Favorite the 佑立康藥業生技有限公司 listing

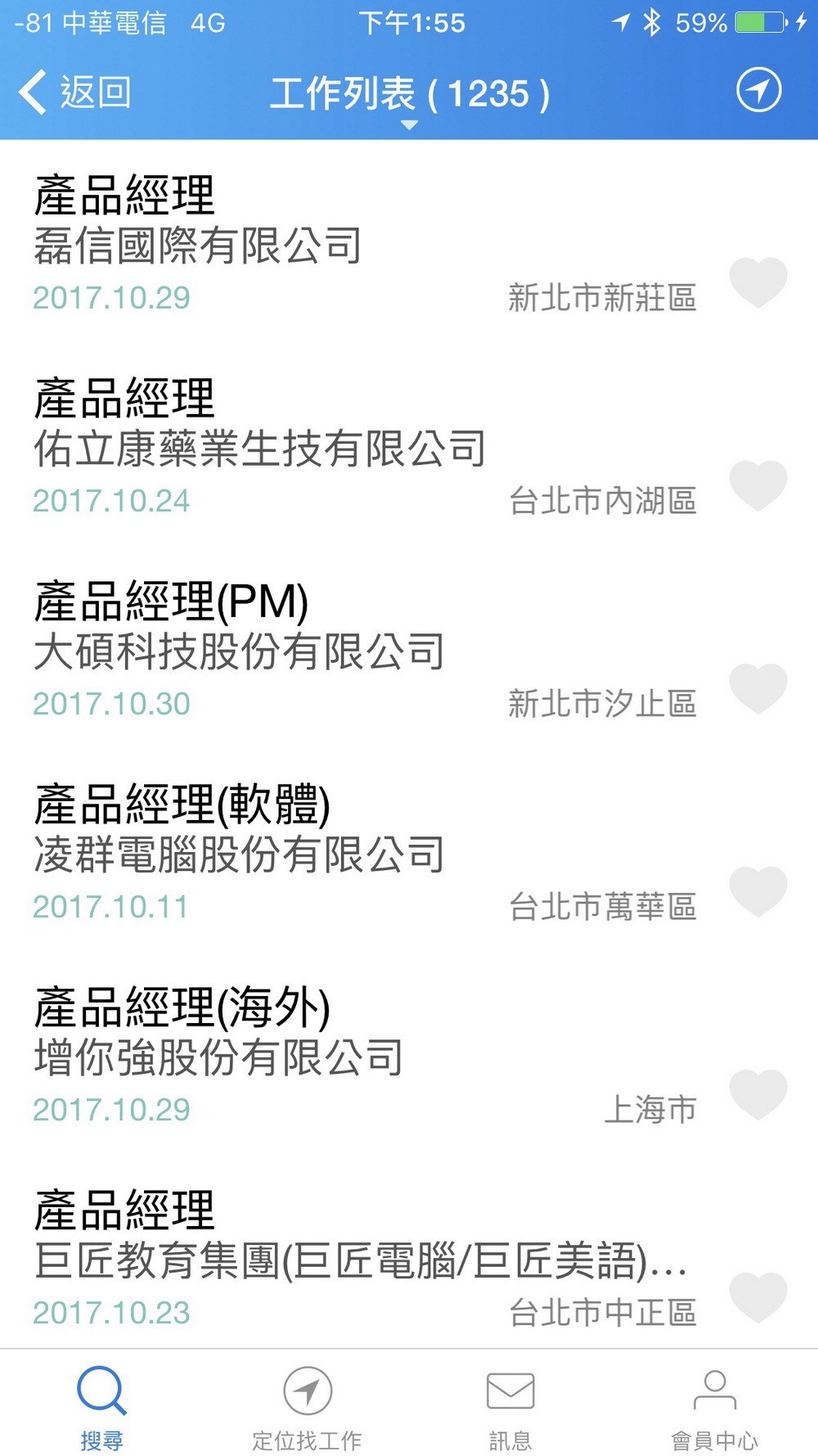pos(757,485)
